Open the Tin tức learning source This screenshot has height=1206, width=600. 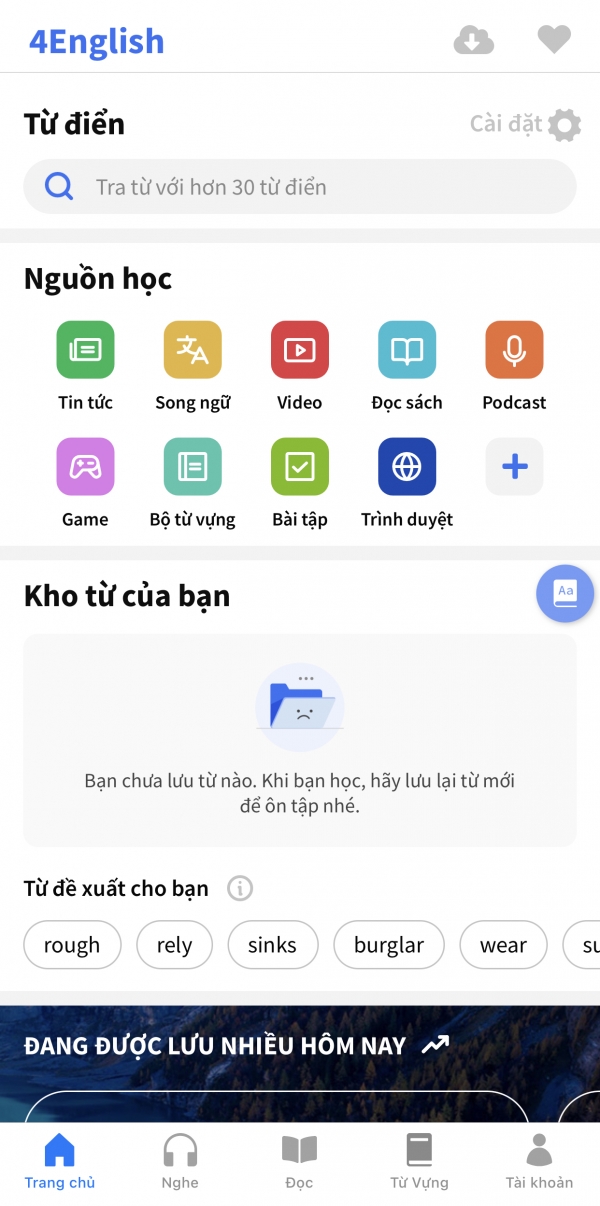tap(85, 350)
